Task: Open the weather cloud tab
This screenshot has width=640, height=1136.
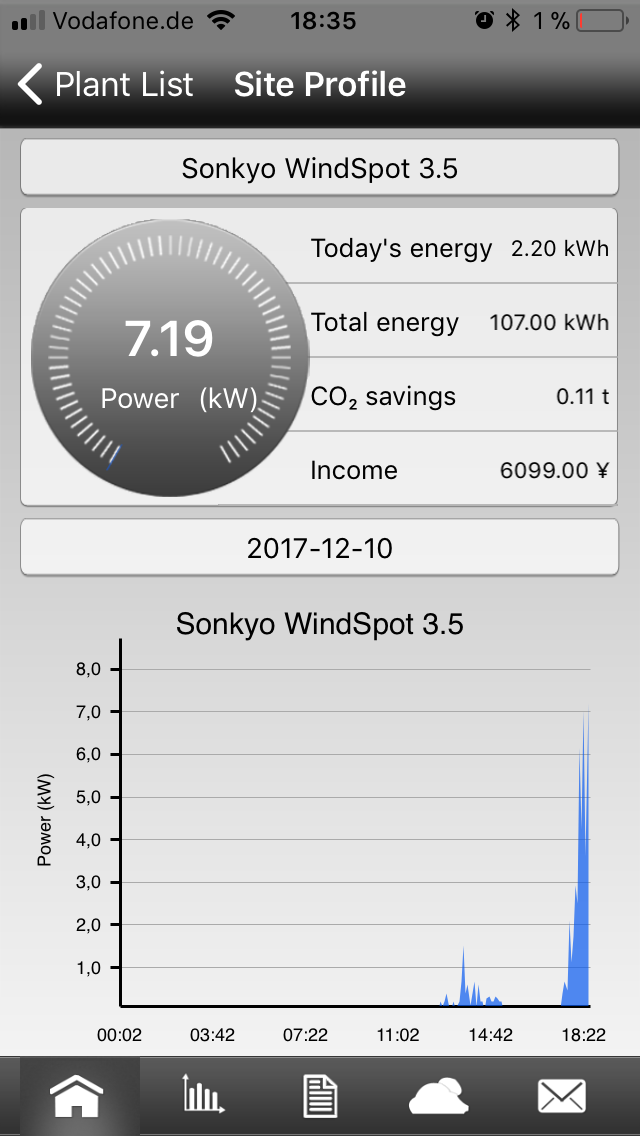Action: (438, 1096)
